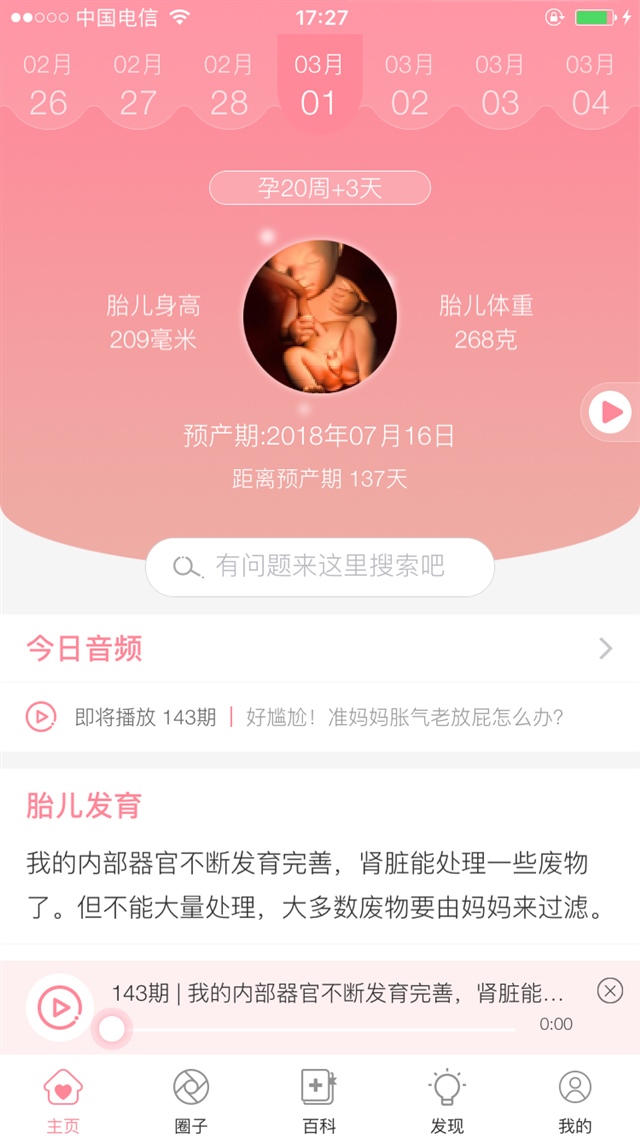Tap the play button at the right edge

(x=609, y=411)
